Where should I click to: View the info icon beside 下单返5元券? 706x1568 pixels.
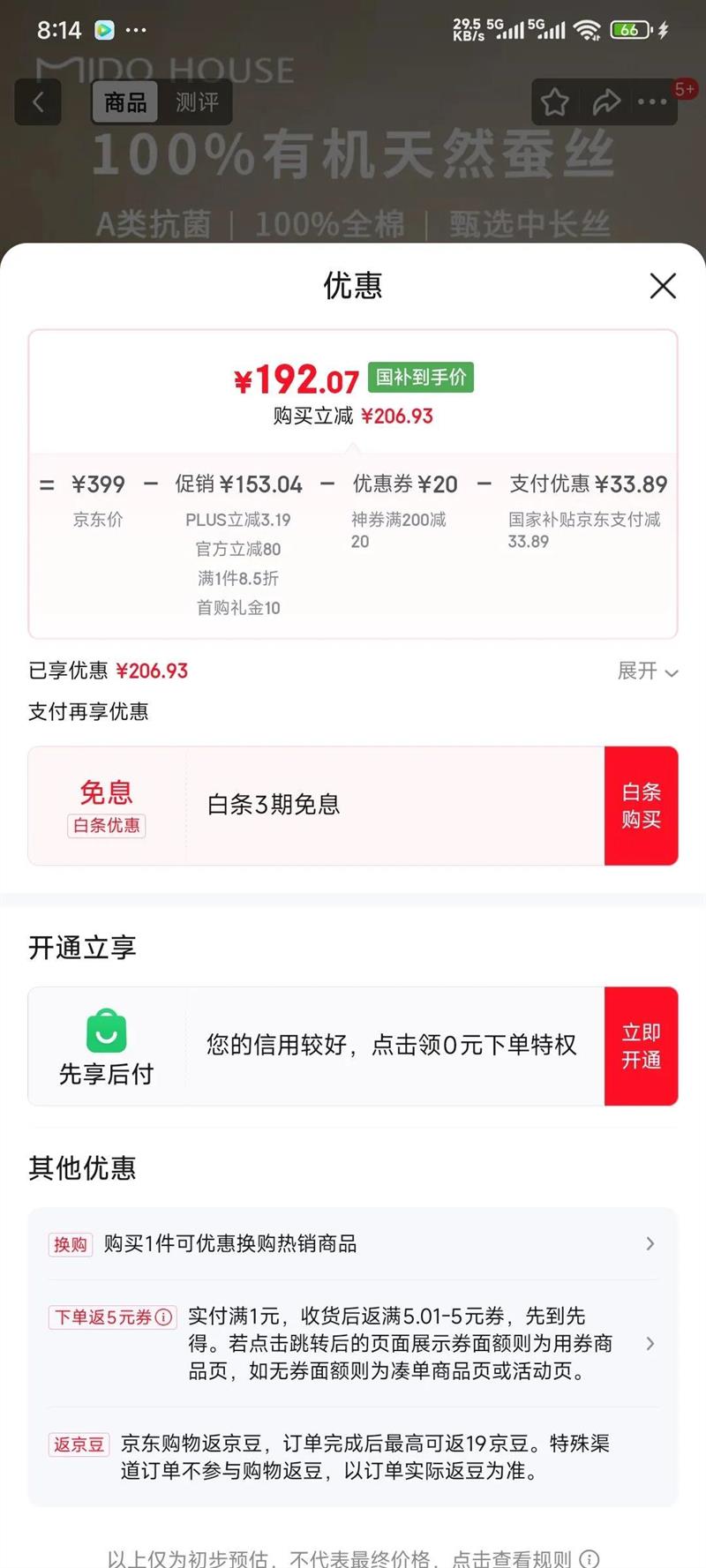point(164,1317)
